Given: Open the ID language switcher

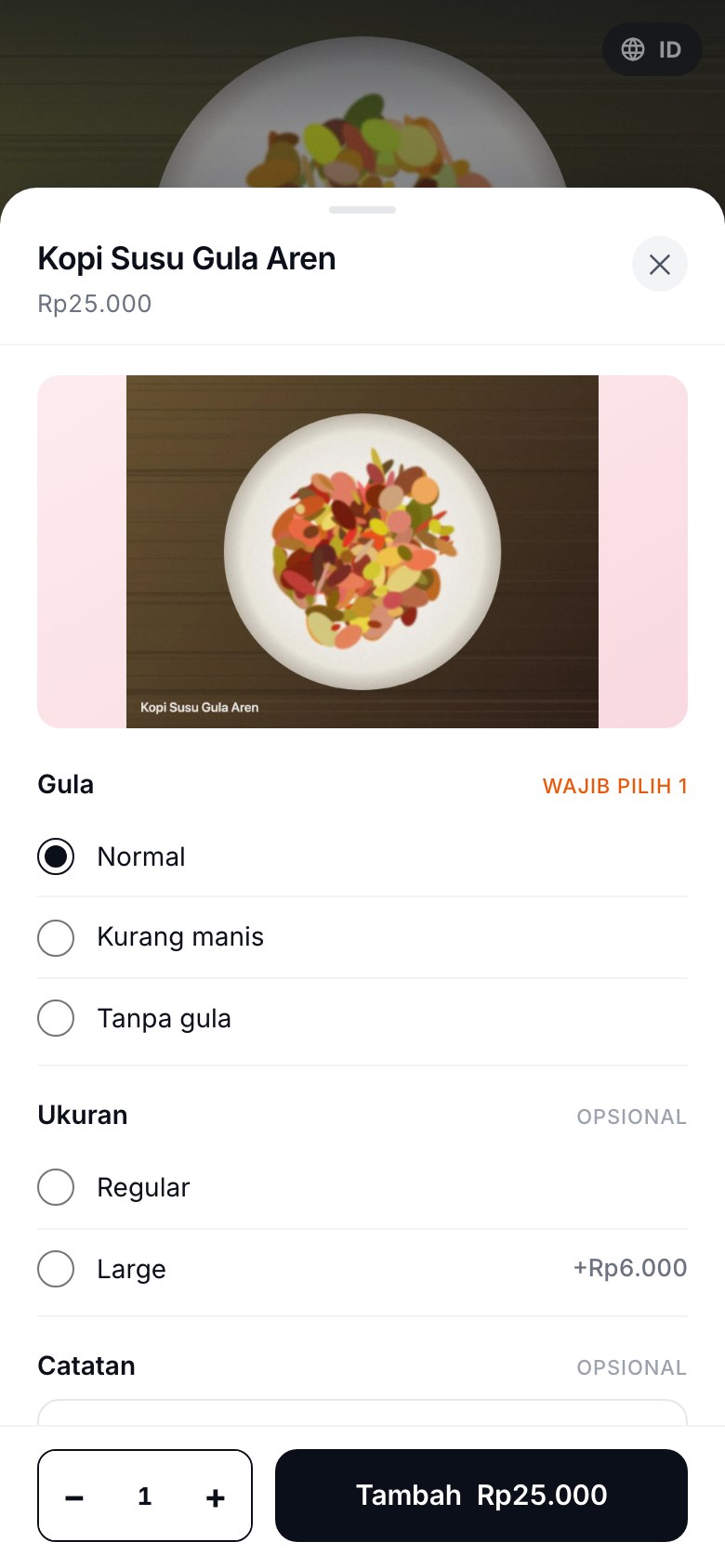Looking at the screenshot, I should coord(652,49).
